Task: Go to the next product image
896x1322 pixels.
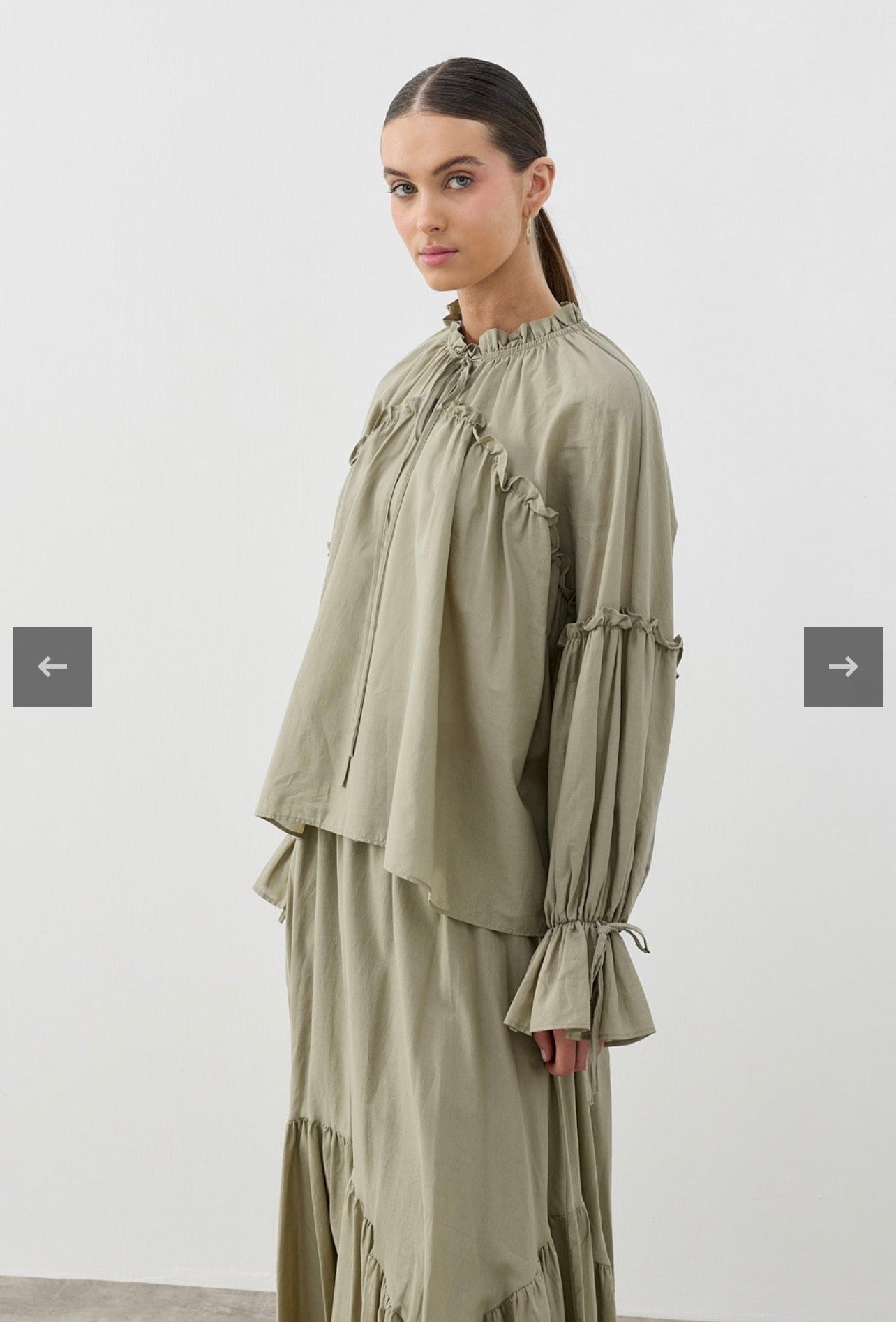Action: pos(843,667)
